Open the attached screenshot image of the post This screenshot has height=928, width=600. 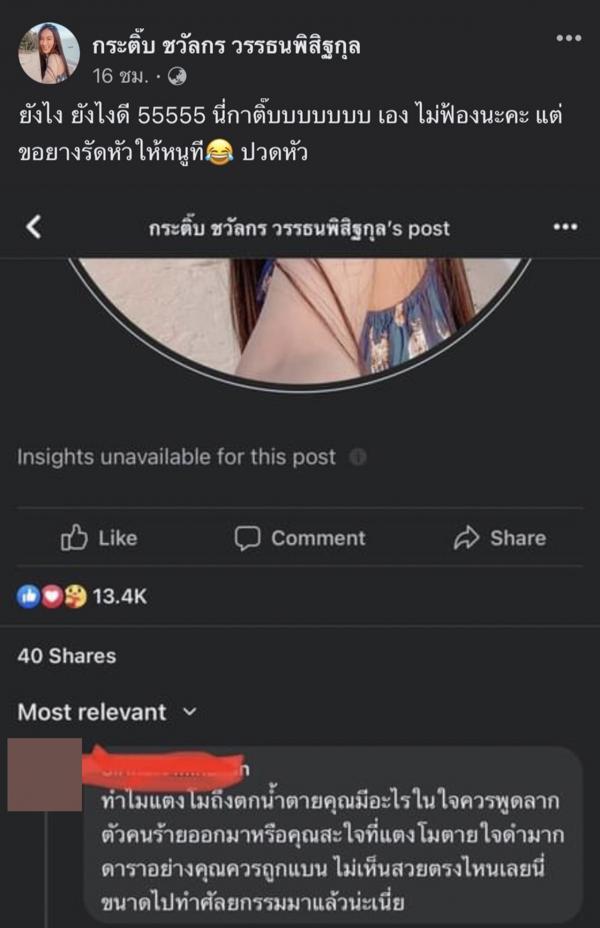[x=300, y=560]
